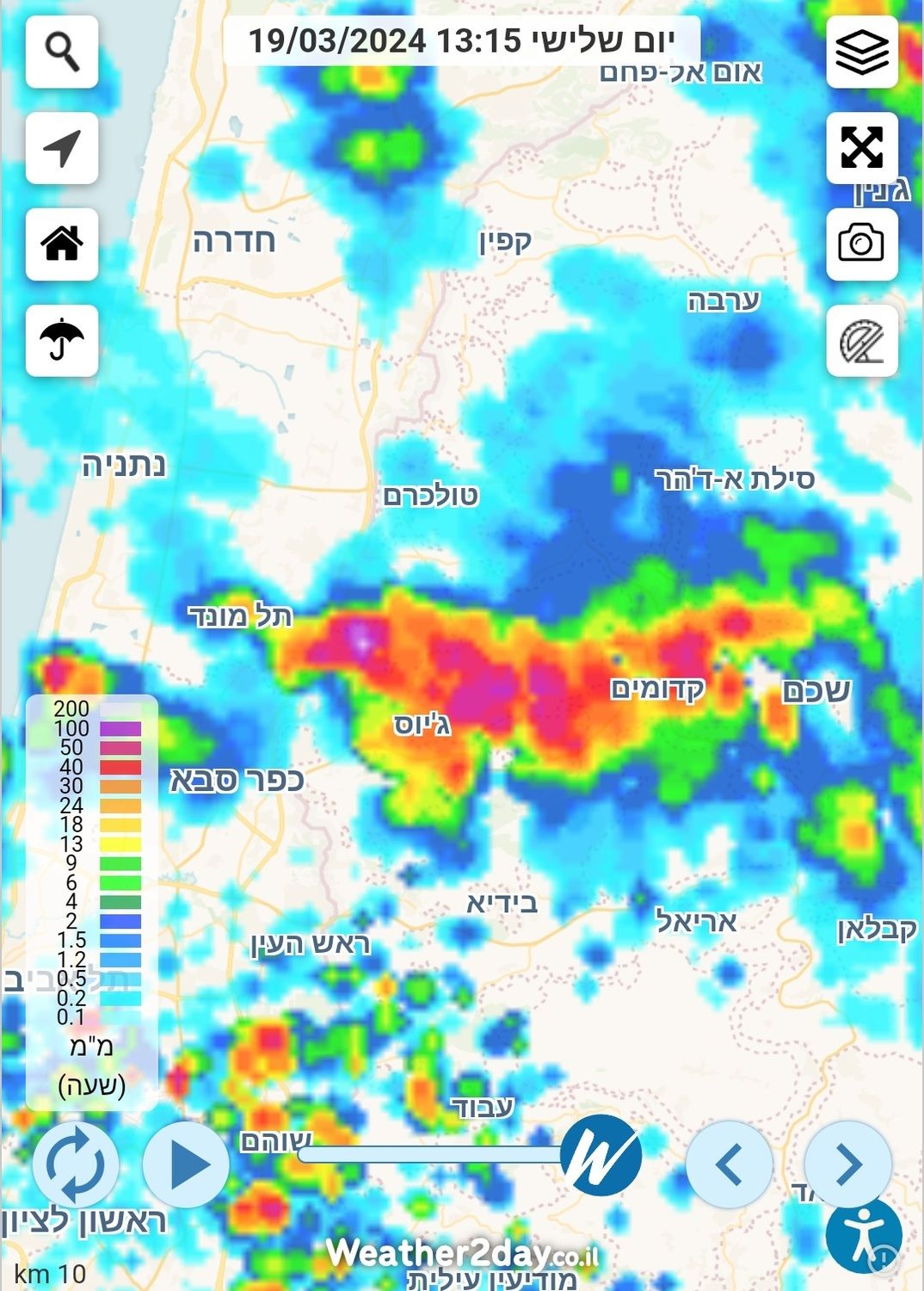Open the map layers selector

tap(862, 52)
